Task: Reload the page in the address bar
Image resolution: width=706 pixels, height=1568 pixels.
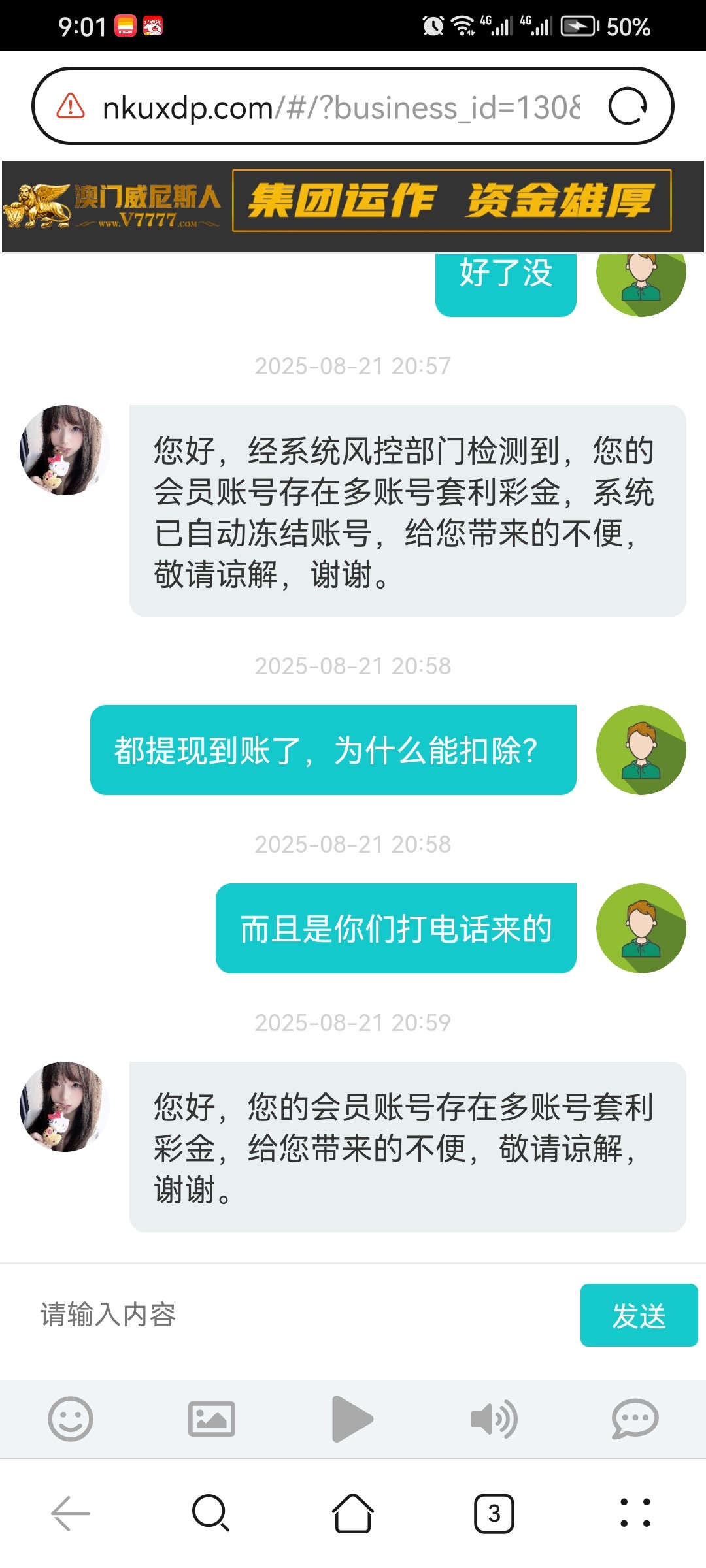Action: 628,106
